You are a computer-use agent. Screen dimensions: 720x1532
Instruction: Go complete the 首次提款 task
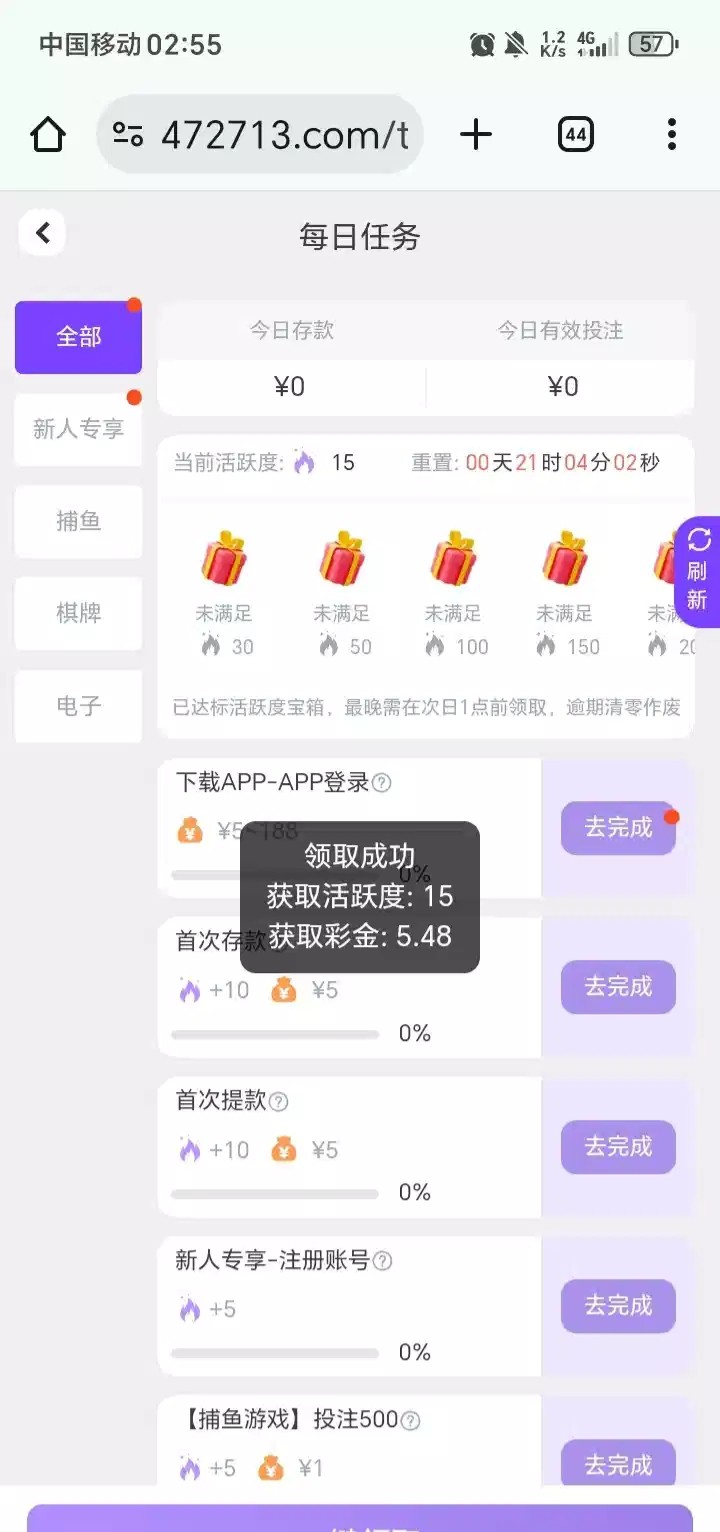coord(618,1146)
